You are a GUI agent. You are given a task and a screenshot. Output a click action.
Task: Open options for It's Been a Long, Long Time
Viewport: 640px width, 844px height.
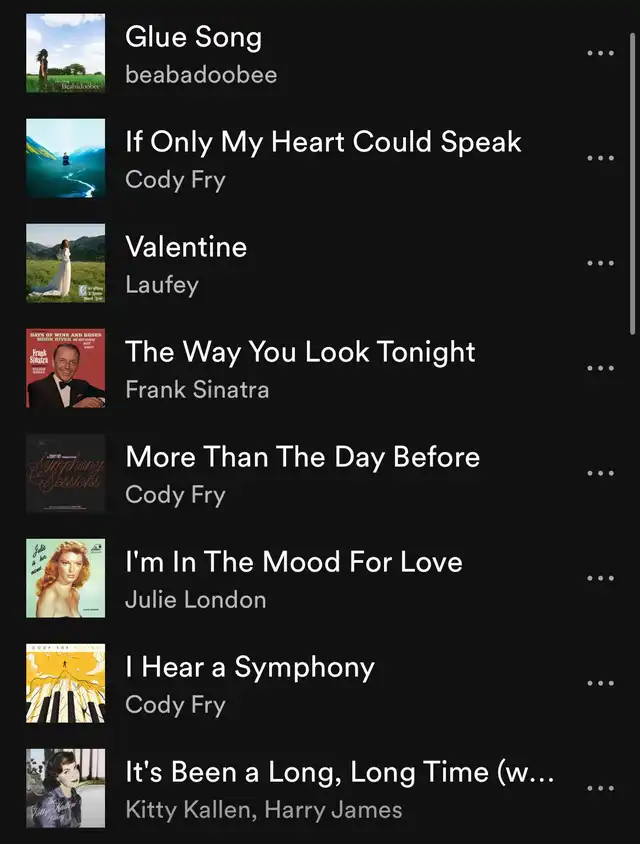tap(600, 788)
